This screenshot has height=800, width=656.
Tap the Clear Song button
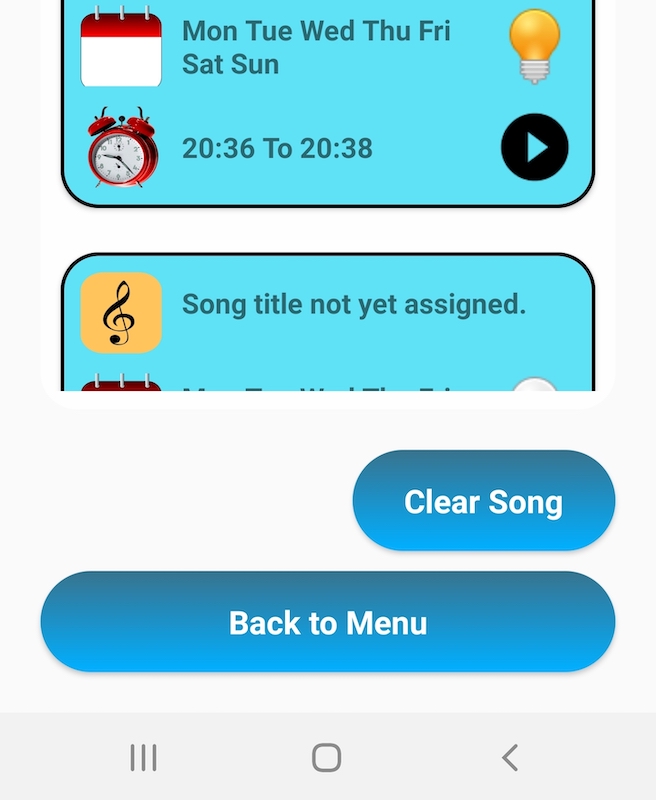point(483,501)
